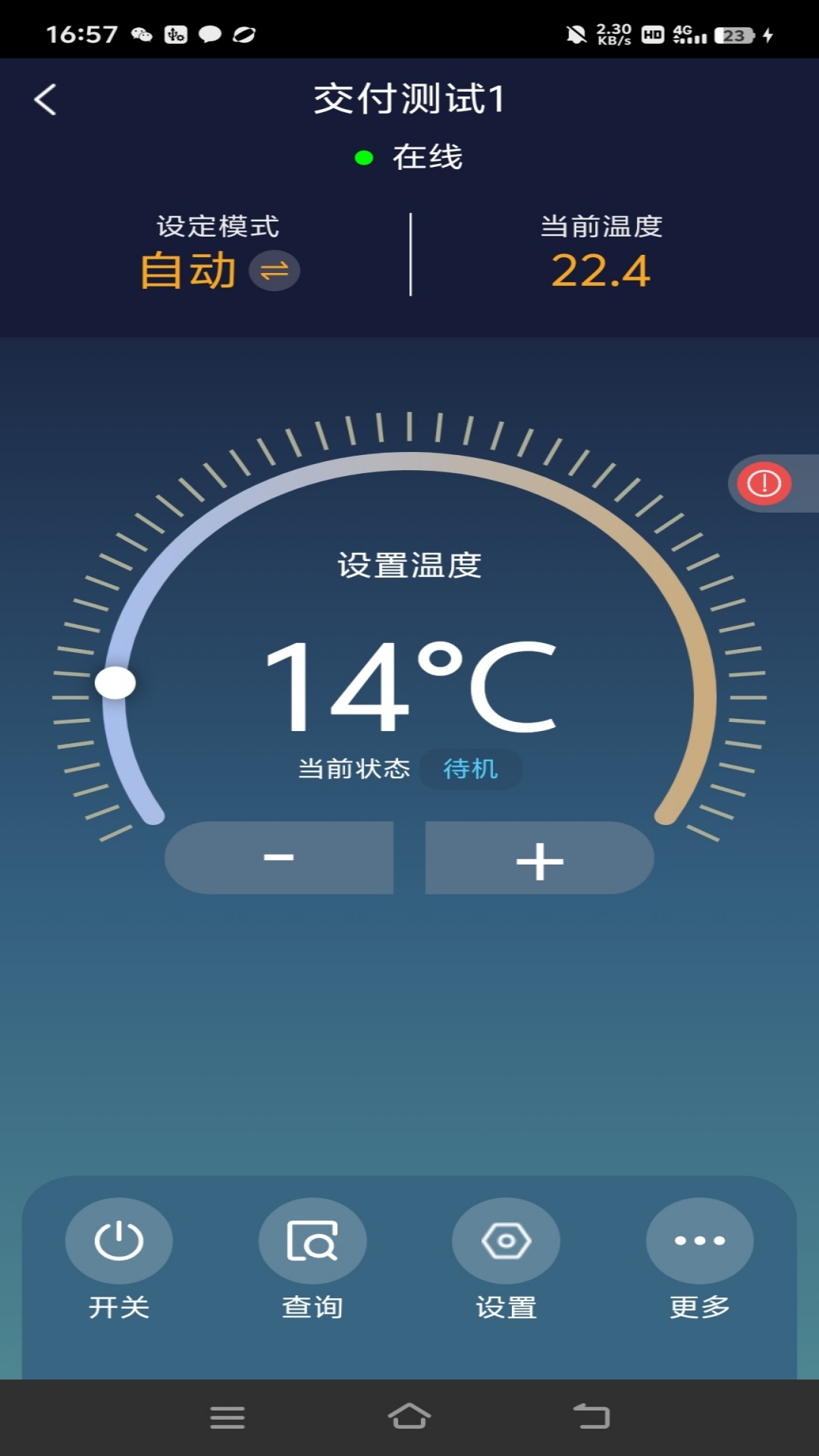This screenshot has height=1456, width=819.
Task: Tap the green online status dot
Action: [366, 157]
